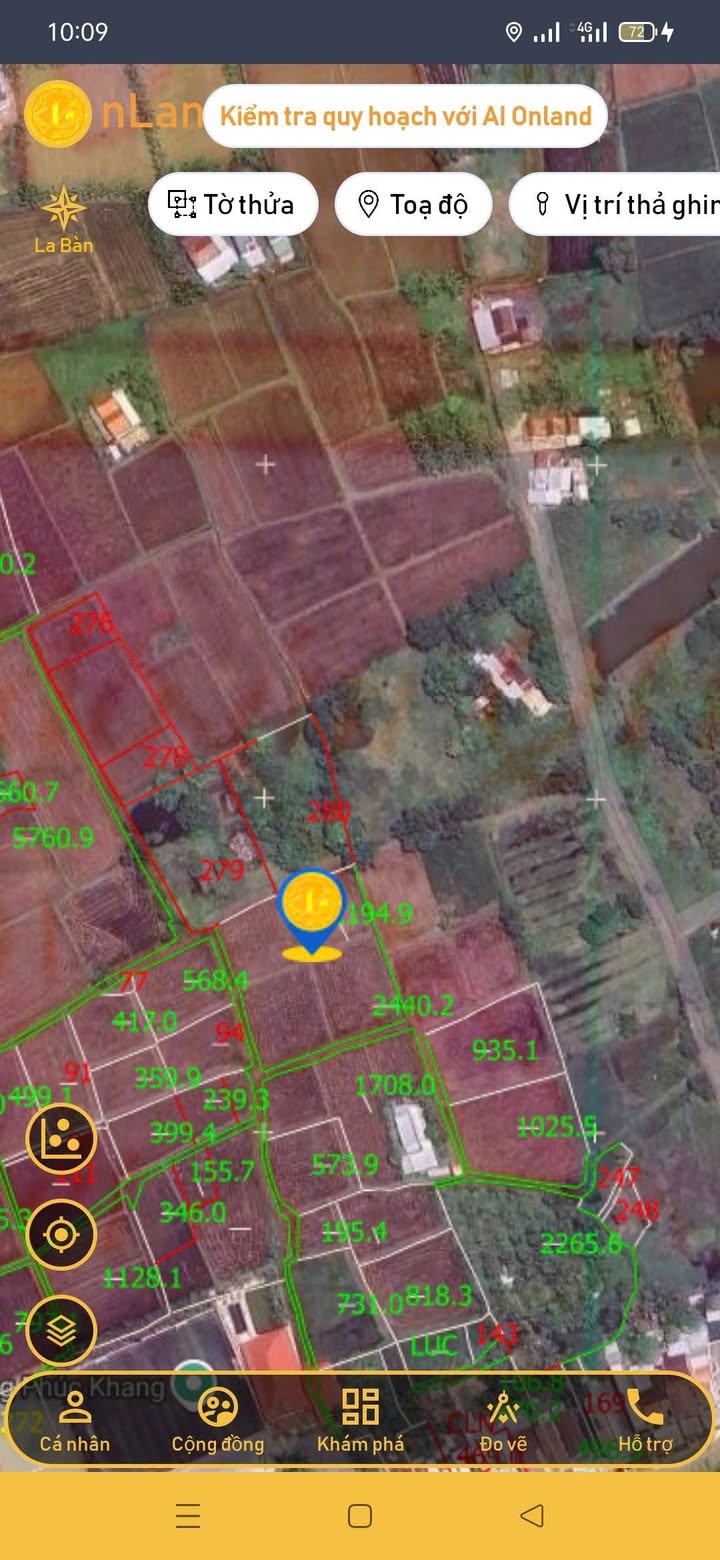Screen dimensions: 720x1560
Task: Open Hỗ trợ support tab
Action: pyautogui.click(x=645, y=1420)
